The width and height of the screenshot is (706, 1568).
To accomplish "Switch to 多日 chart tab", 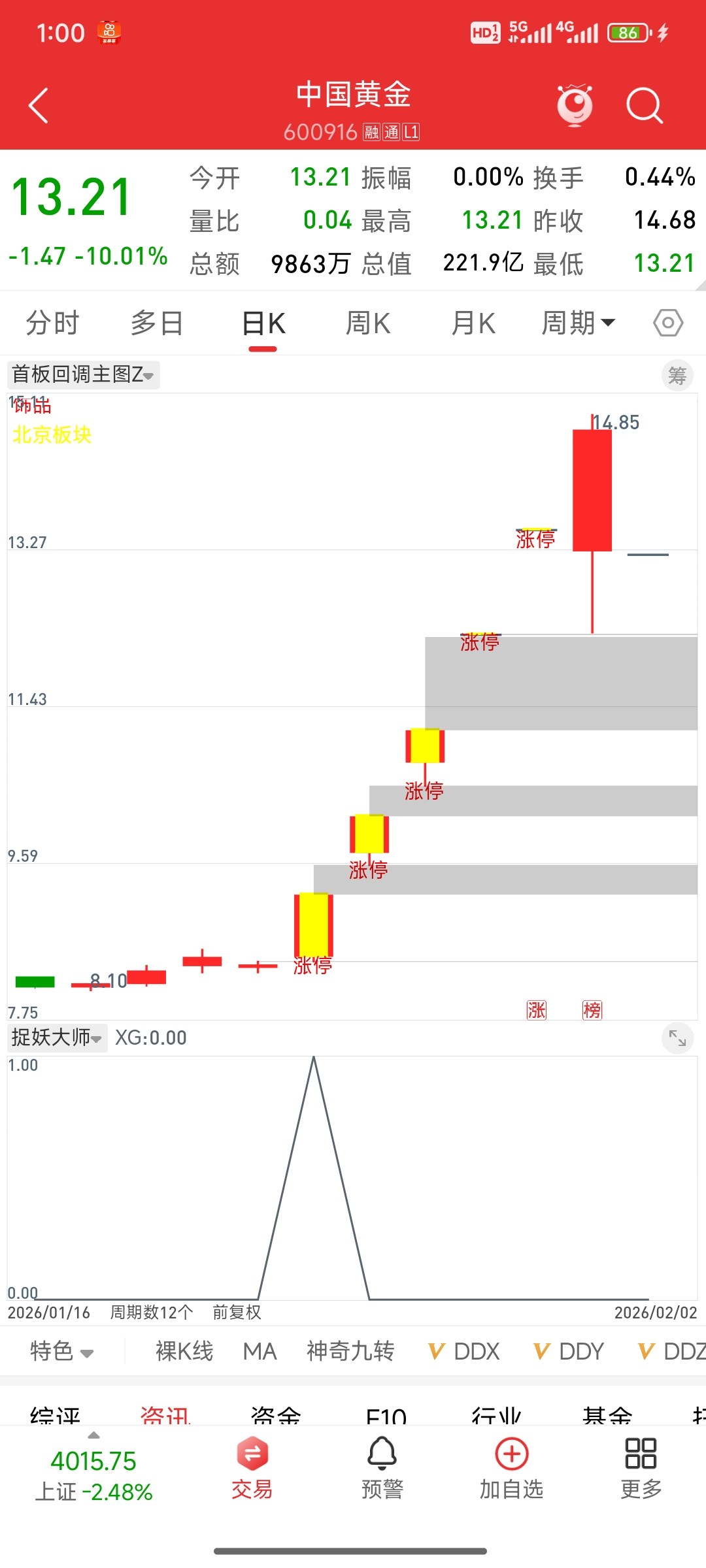I will [x=157, y=323].
